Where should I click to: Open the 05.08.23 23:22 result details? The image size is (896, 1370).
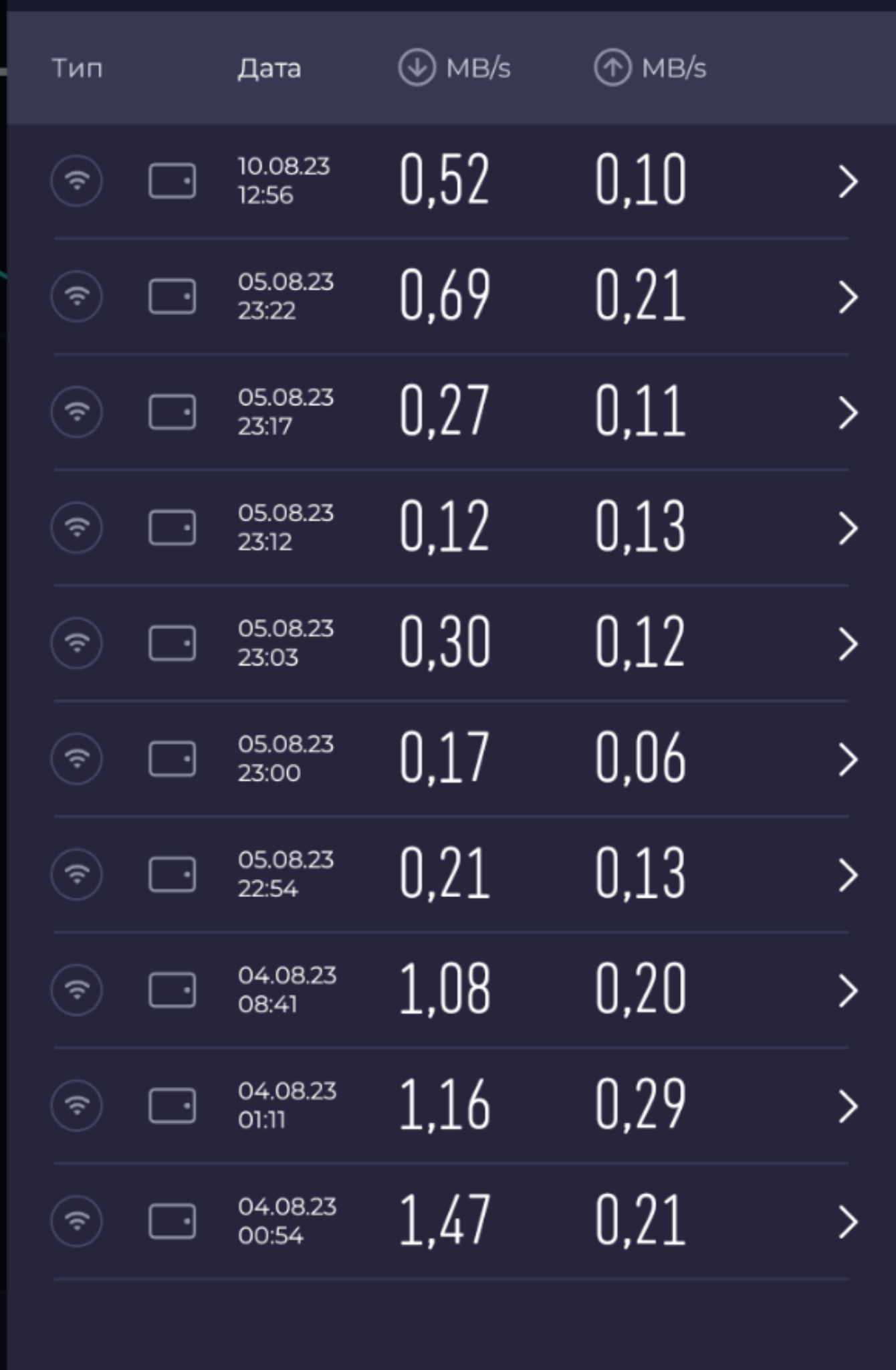(451, 296)
